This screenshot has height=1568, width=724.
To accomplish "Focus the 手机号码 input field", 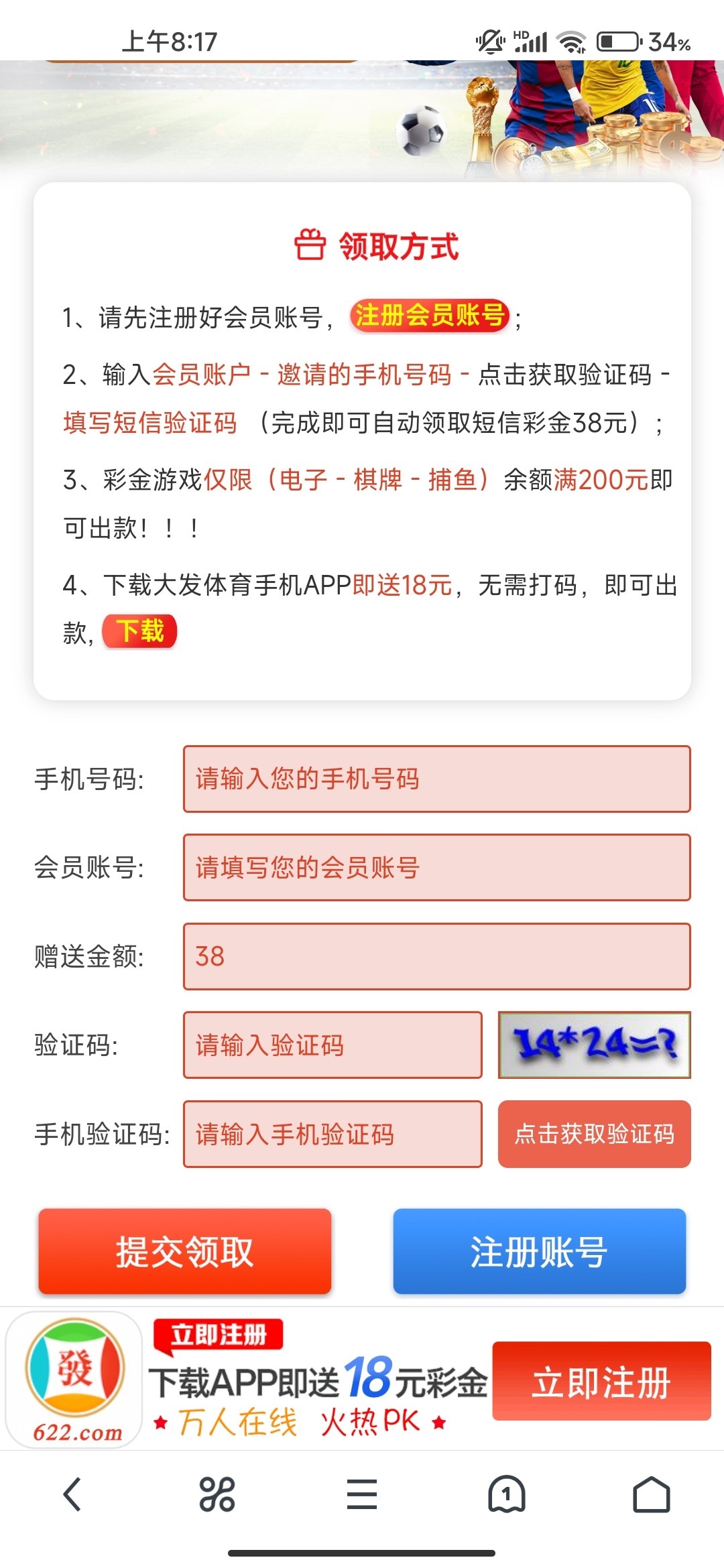I will pos(436,779).
